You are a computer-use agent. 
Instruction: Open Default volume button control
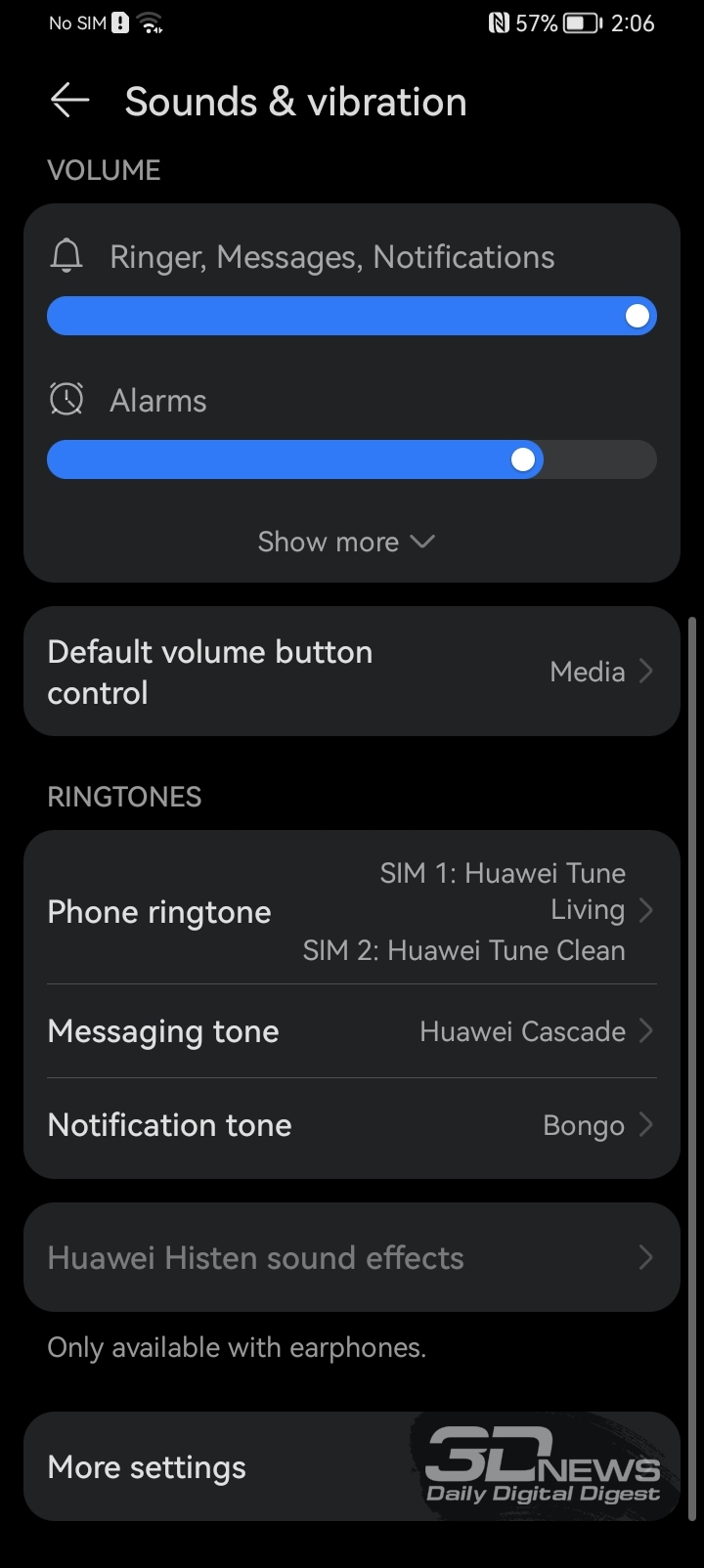click(x=352, y=672)
